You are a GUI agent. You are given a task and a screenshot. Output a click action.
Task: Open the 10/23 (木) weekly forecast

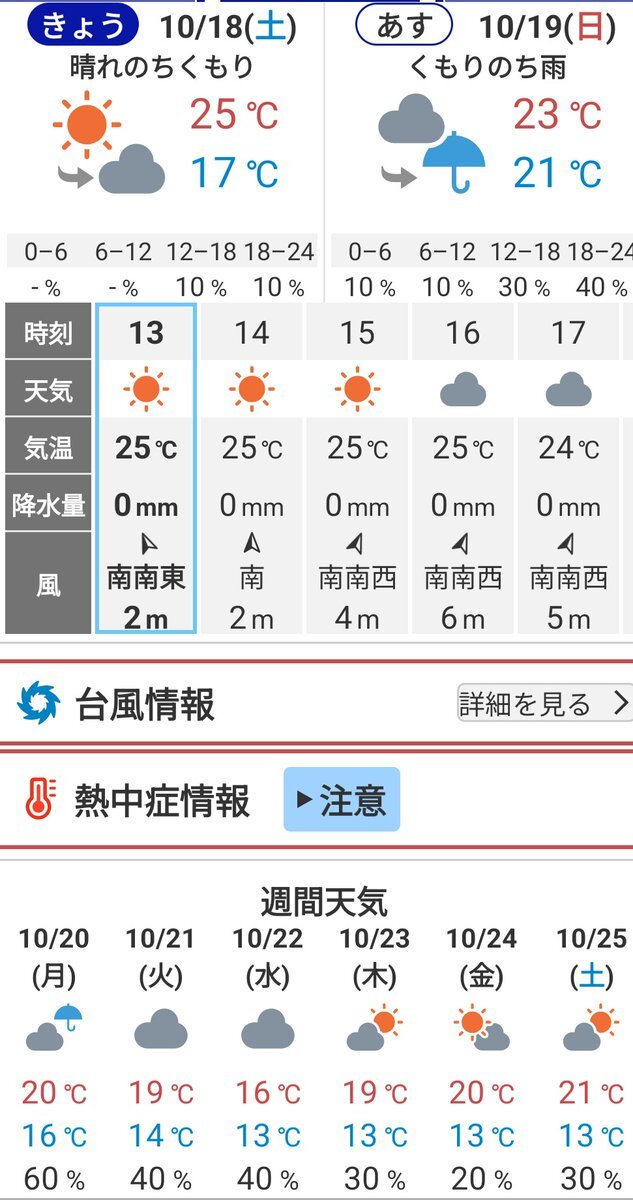(x=375, y=1058)
